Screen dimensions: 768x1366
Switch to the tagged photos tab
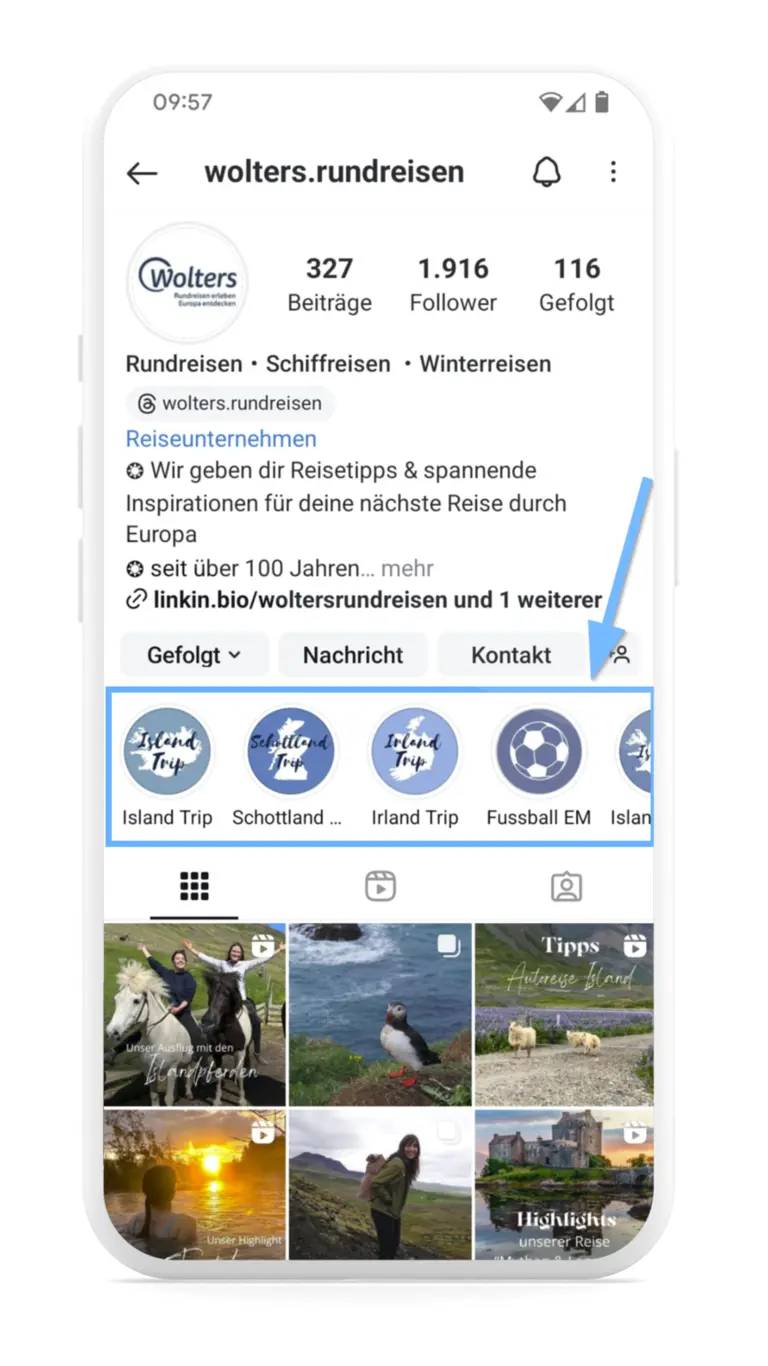pos(566,886)
